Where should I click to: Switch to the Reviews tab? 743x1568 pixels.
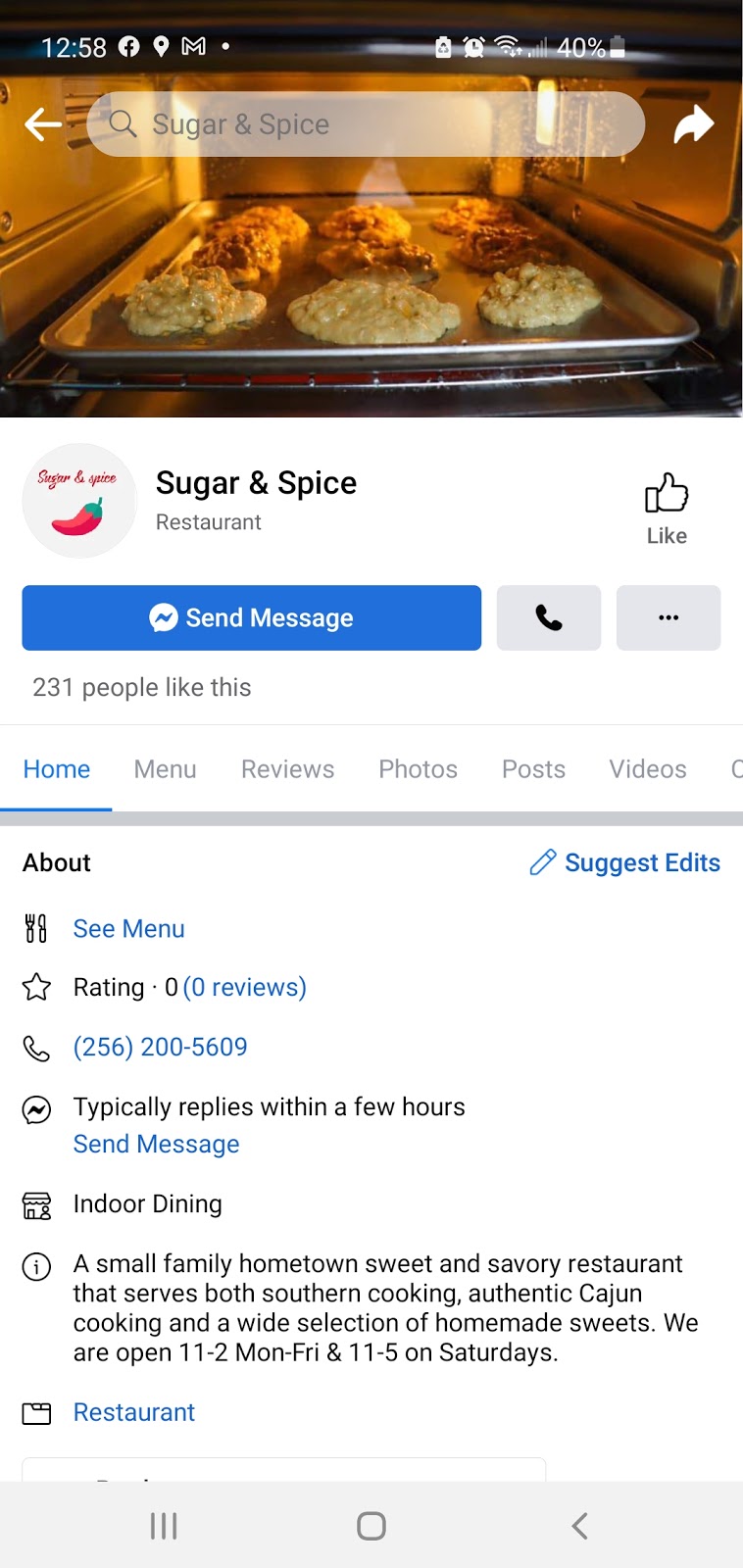[287, 769]
